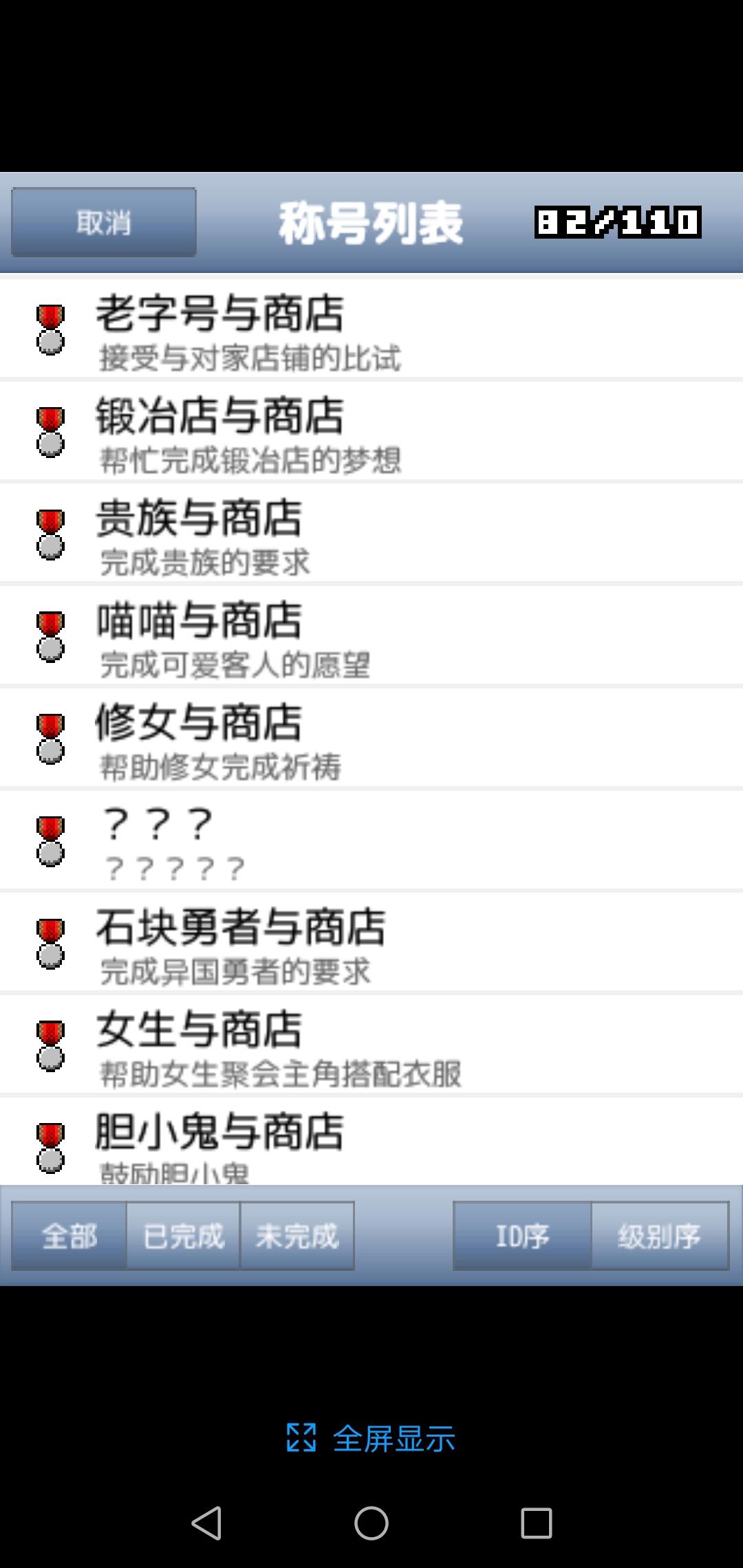Select the 全部 filter
This screenshot has height=1568, width=743.
coord(69,1235)
